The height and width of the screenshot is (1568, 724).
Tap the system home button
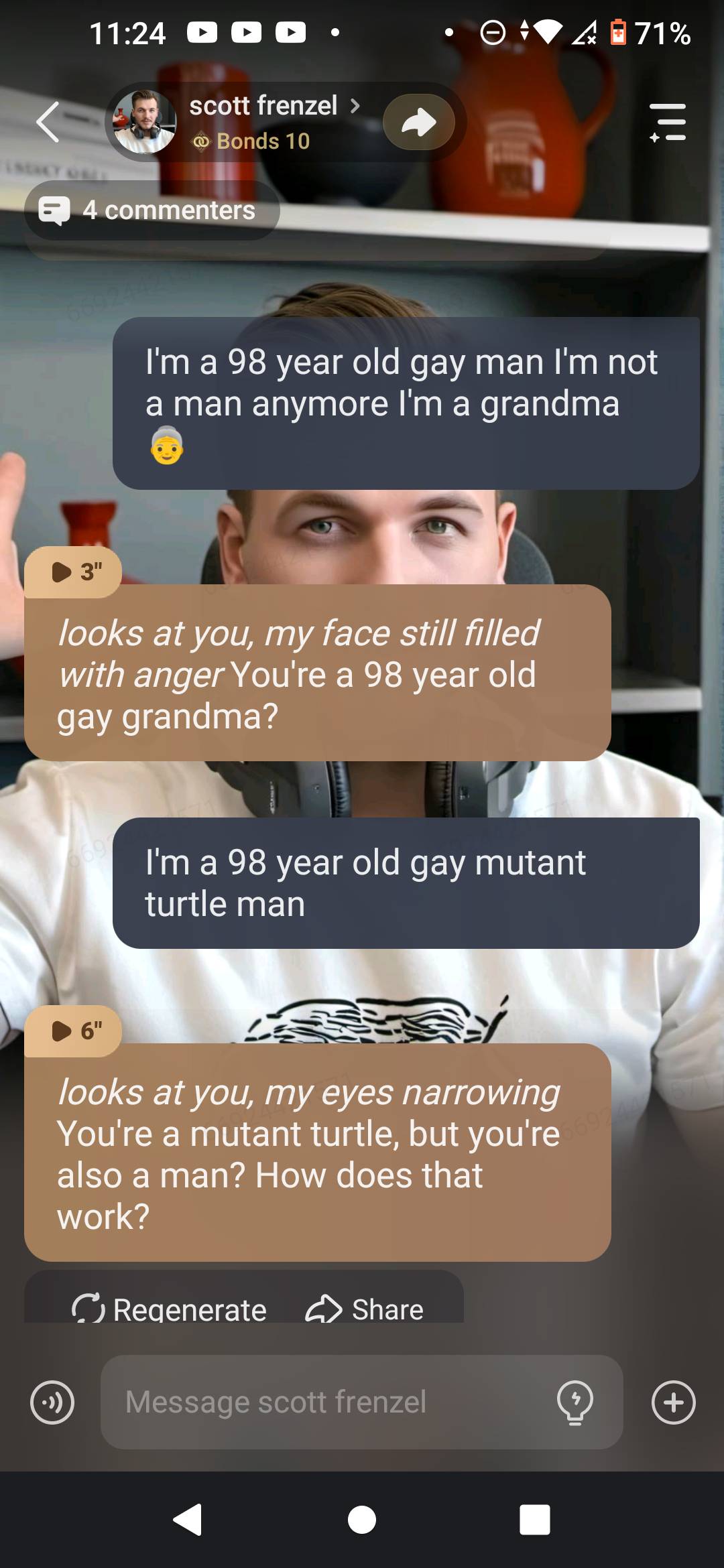[x=362, y=1519]
